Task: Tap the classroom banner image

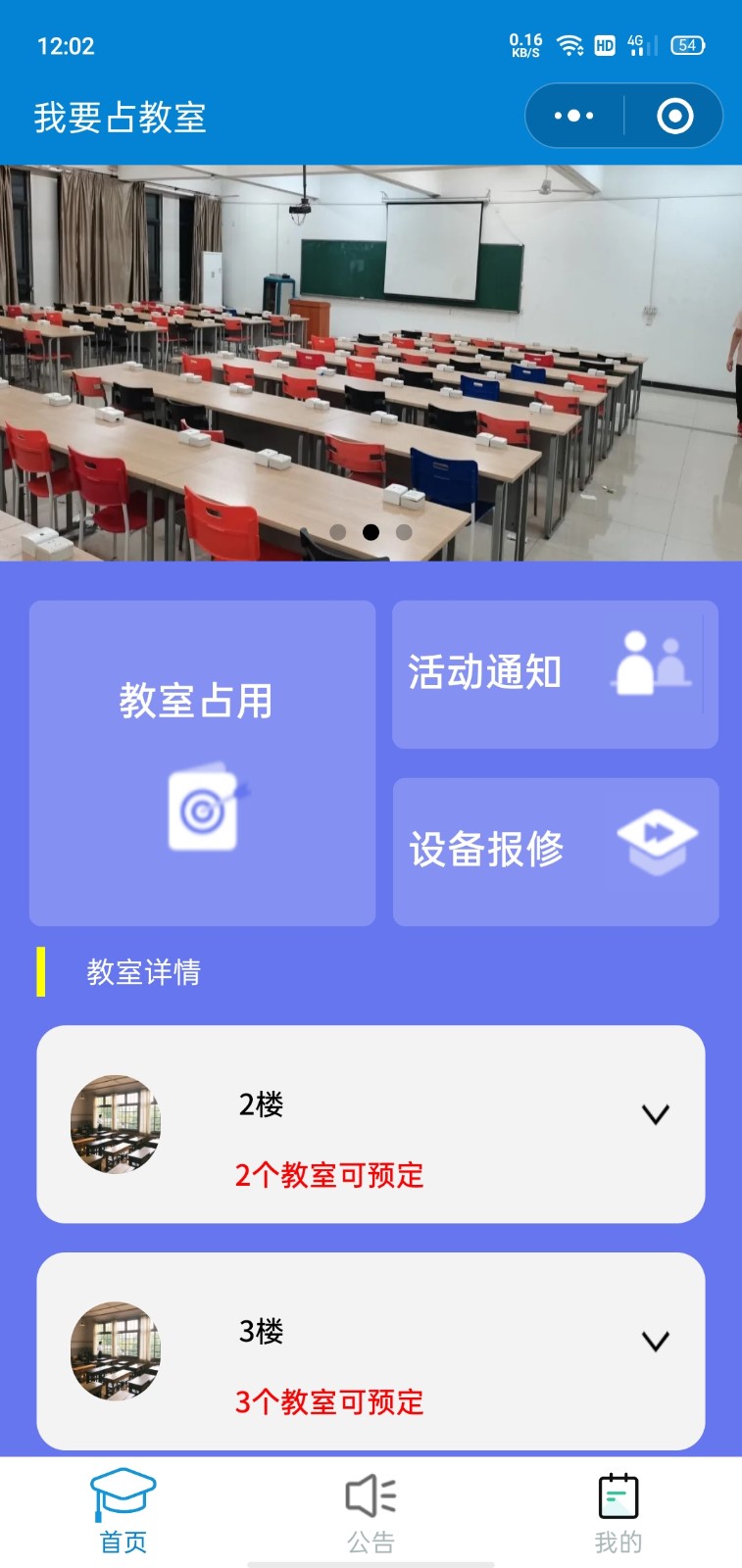Action: pyautogui.click(x=371, y=363)
